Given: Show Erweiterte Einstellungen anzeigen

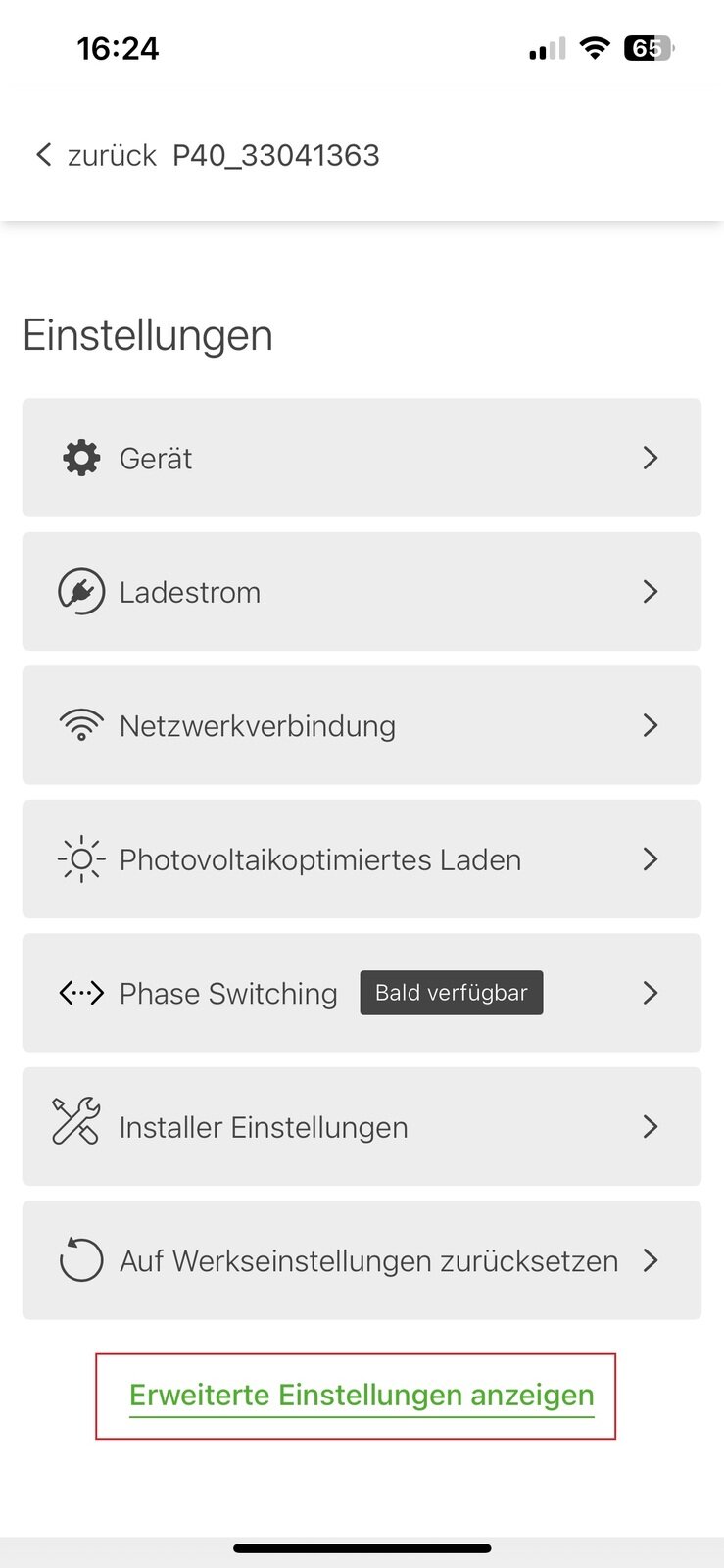Looking at the screenshot, I should tap(362, 1395).
